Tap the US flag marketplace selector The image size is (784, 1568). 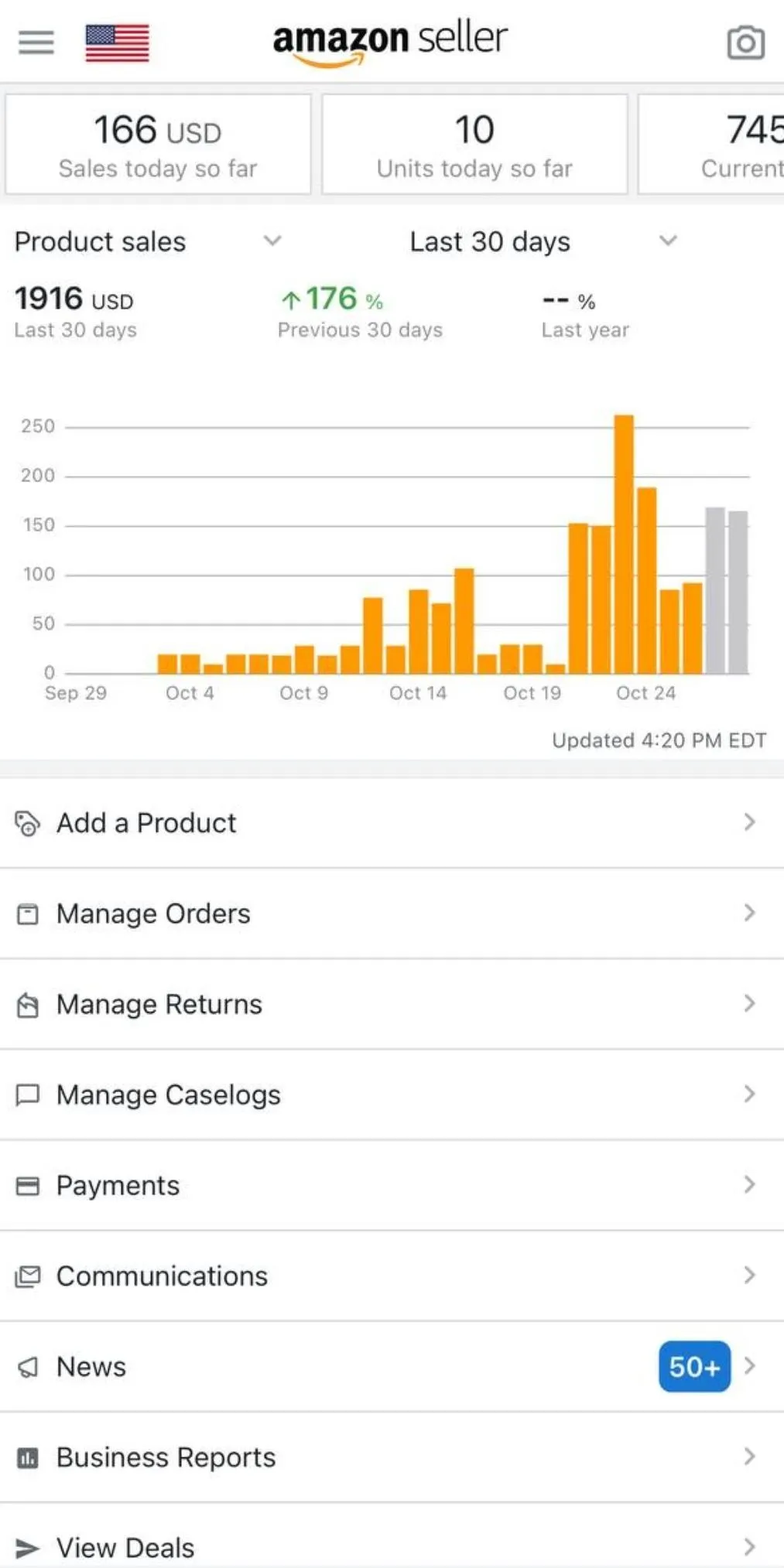[x=117, y=43]
